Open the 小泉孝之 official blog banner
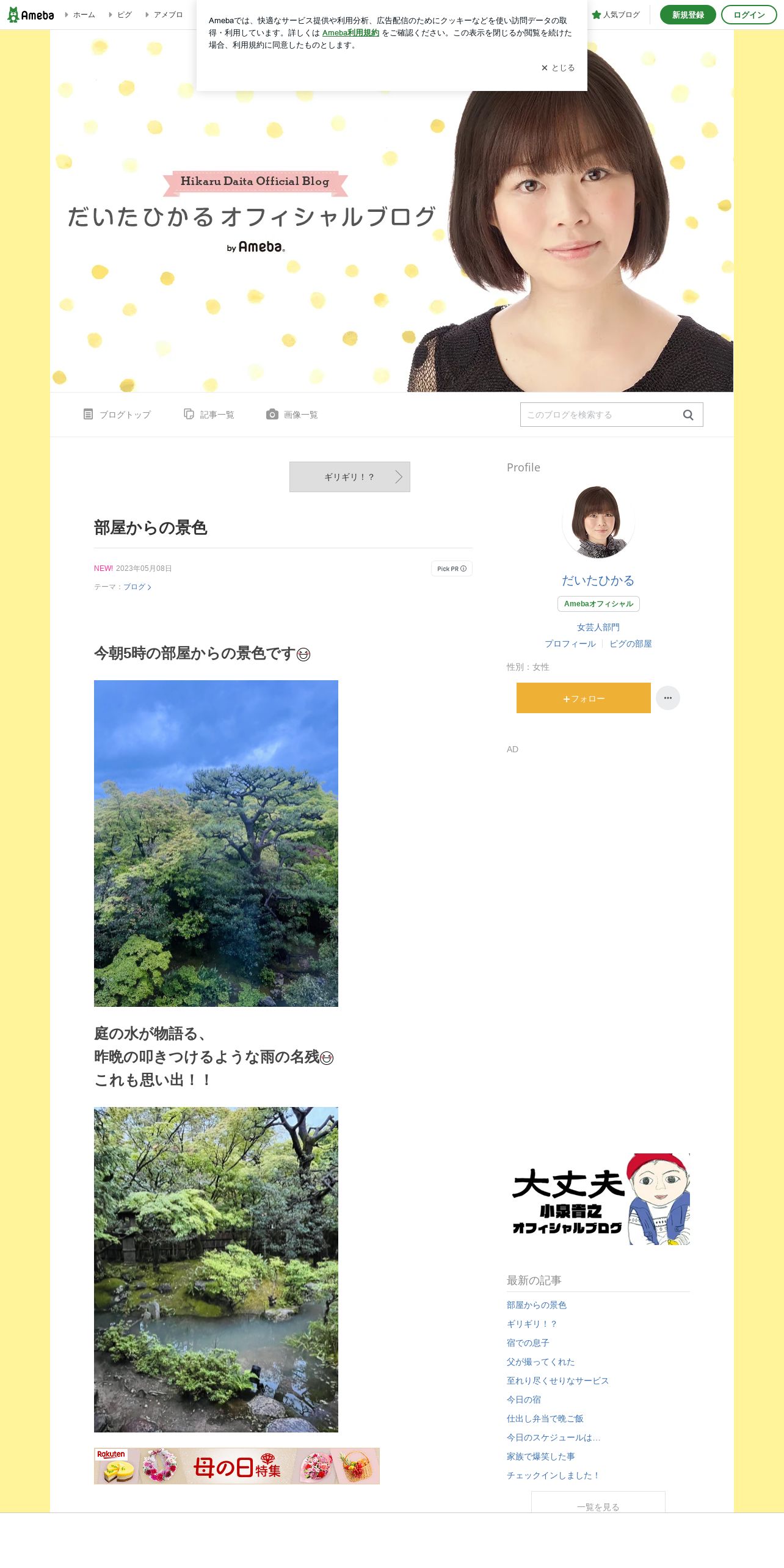The width and height of the screenshot is (784, 1568). coord(598,1199)
